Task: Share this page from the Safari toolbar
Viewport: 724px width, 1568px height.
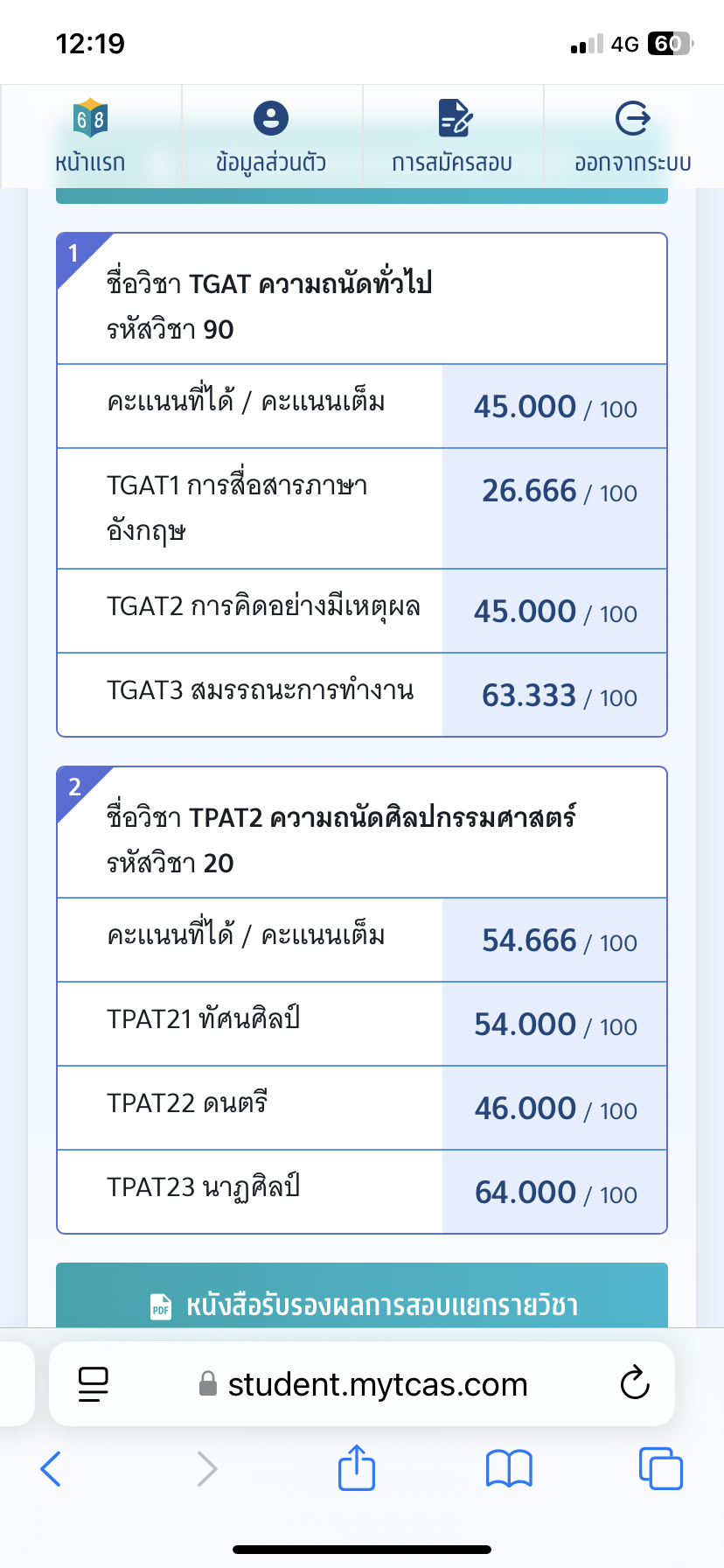Action: (x=357, y=1467)
